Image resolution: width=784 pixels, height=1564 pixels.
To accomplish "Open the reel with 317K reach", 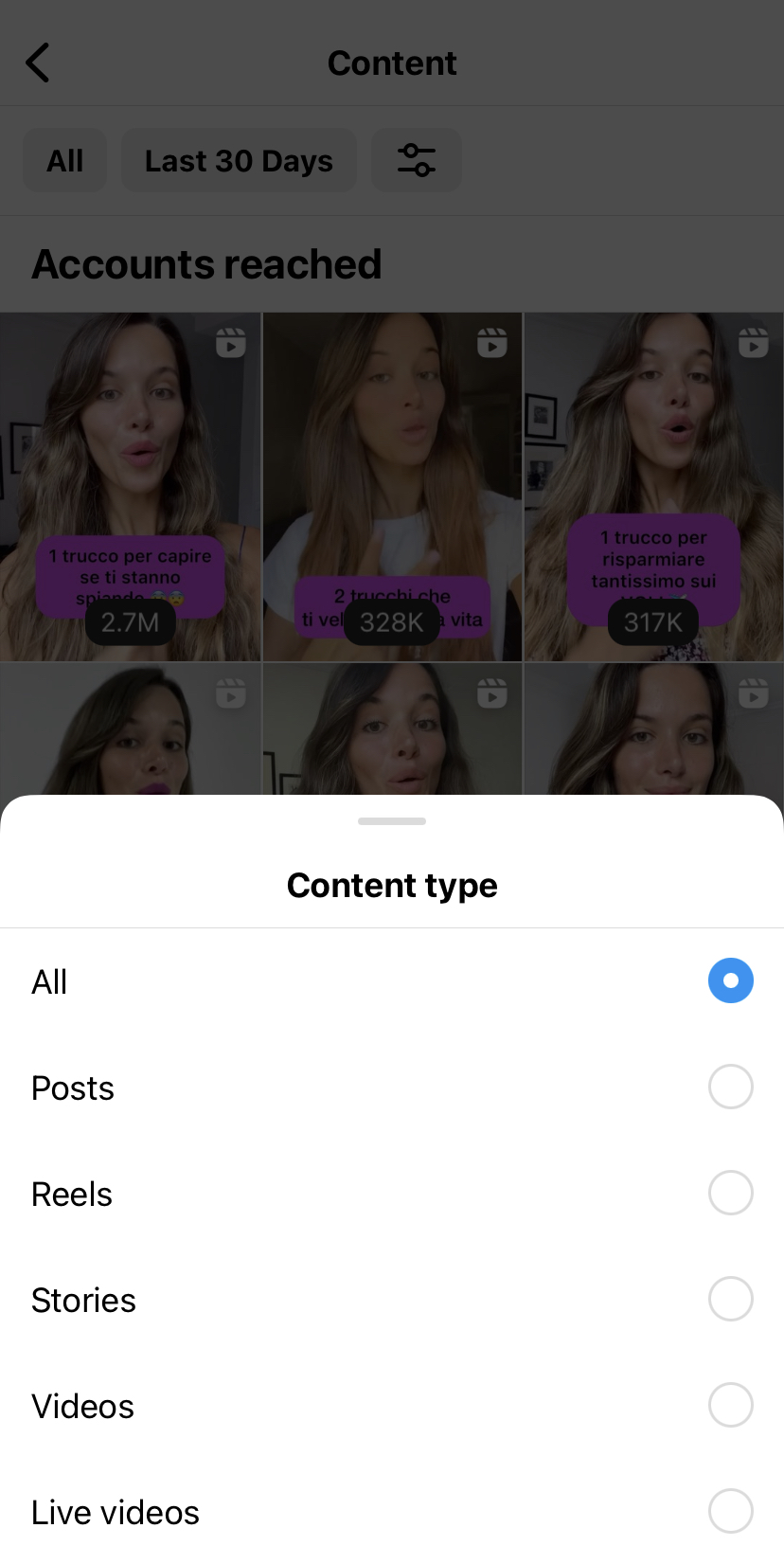I will (x=654, y=487).
